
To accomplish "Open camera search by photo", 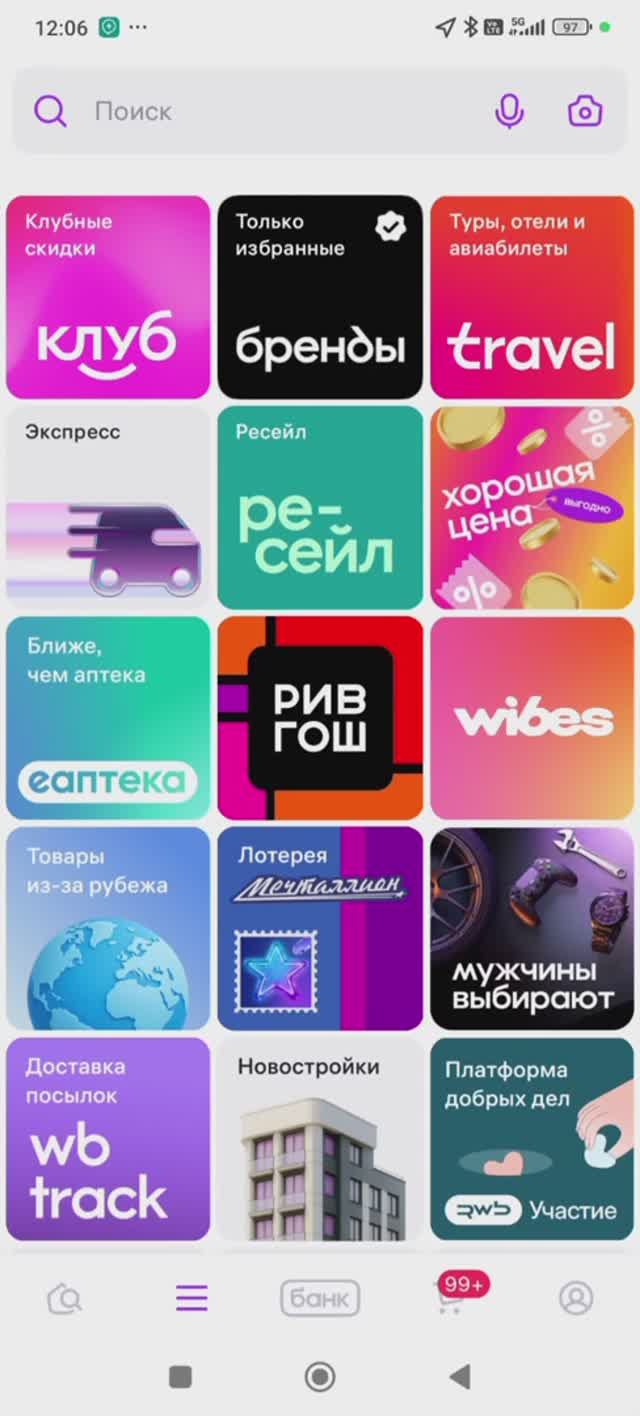I will point(585,111).
